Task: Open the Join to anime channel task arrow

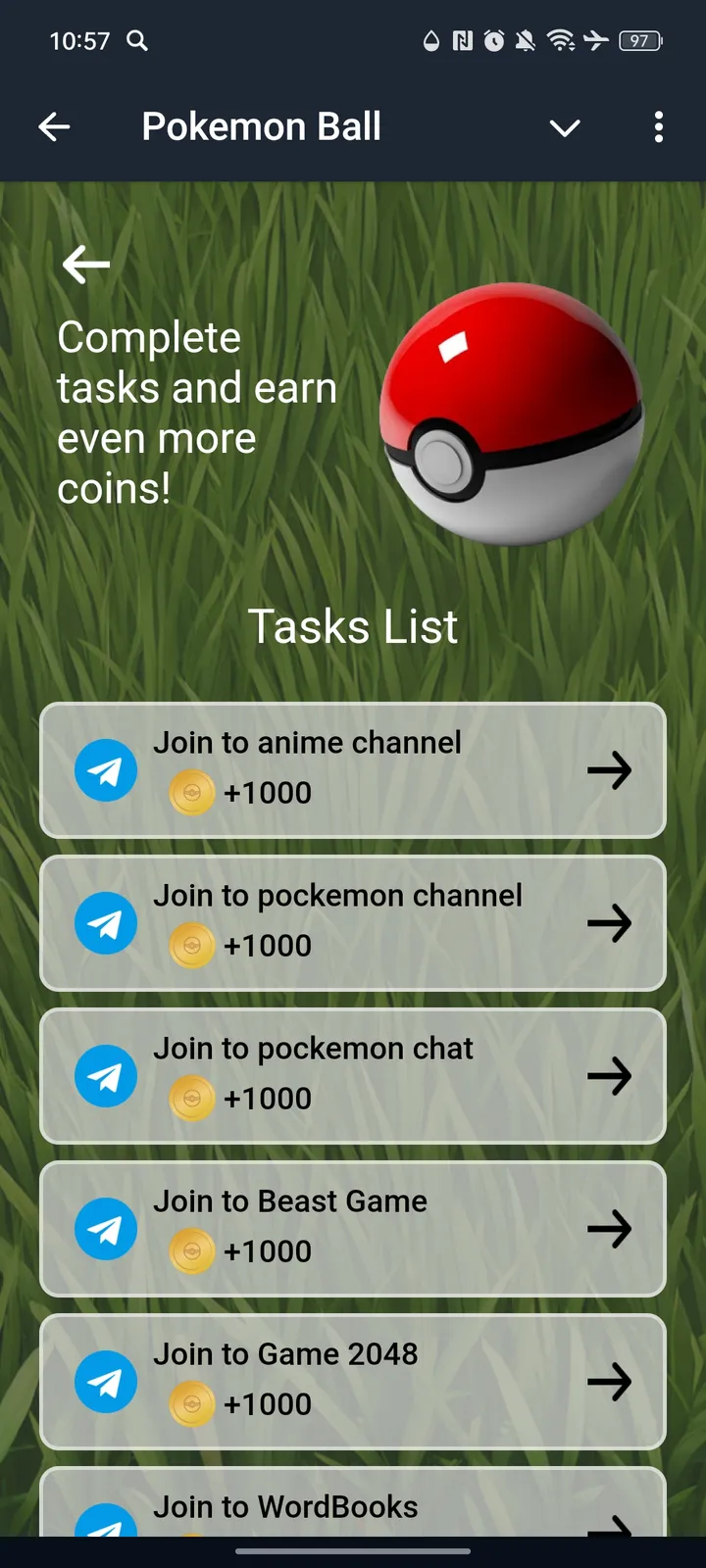Action: pyautogui.click(x=610, y=770)
